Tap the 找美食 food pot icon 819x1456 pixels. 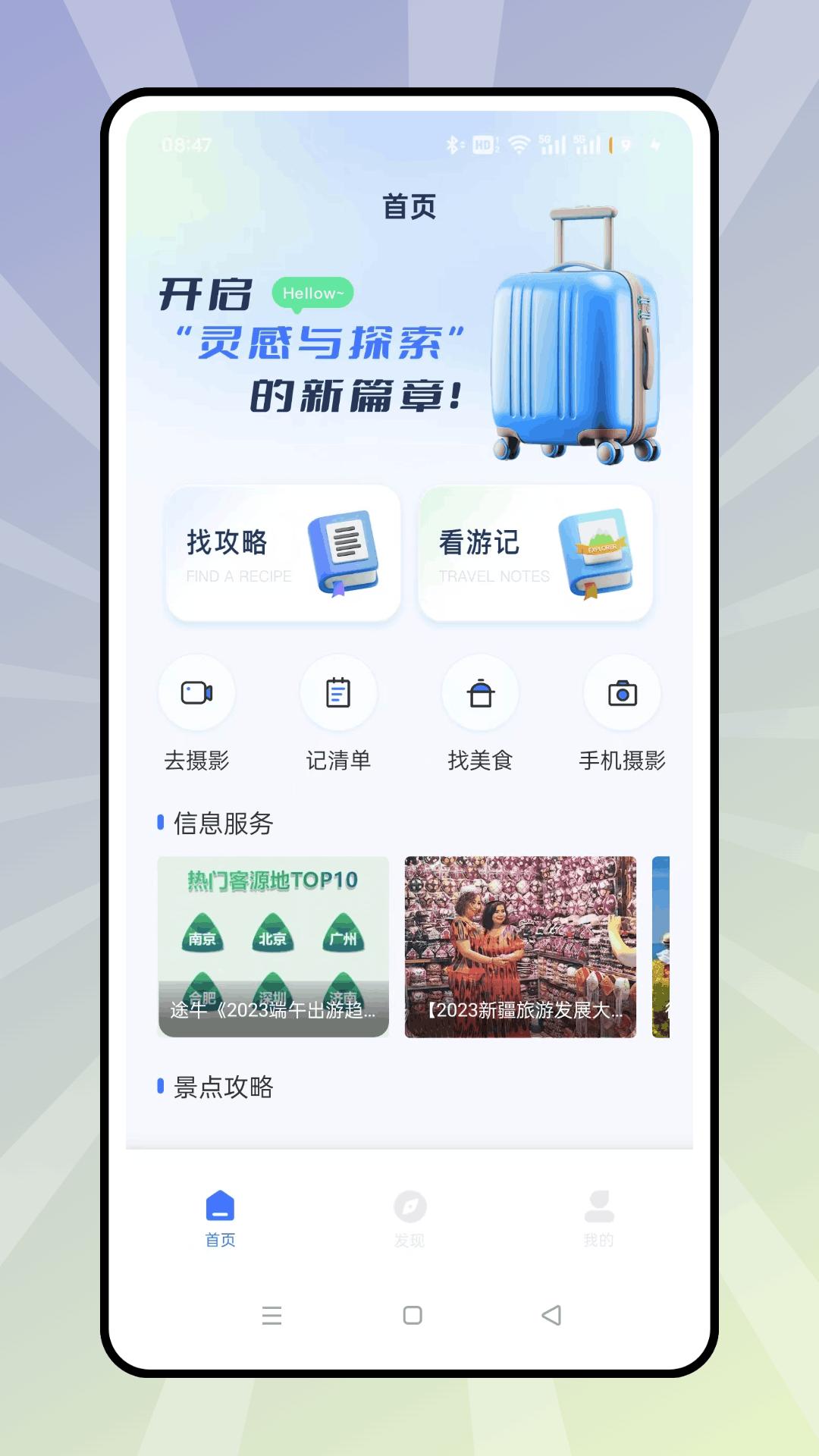[x=480, y=692]
